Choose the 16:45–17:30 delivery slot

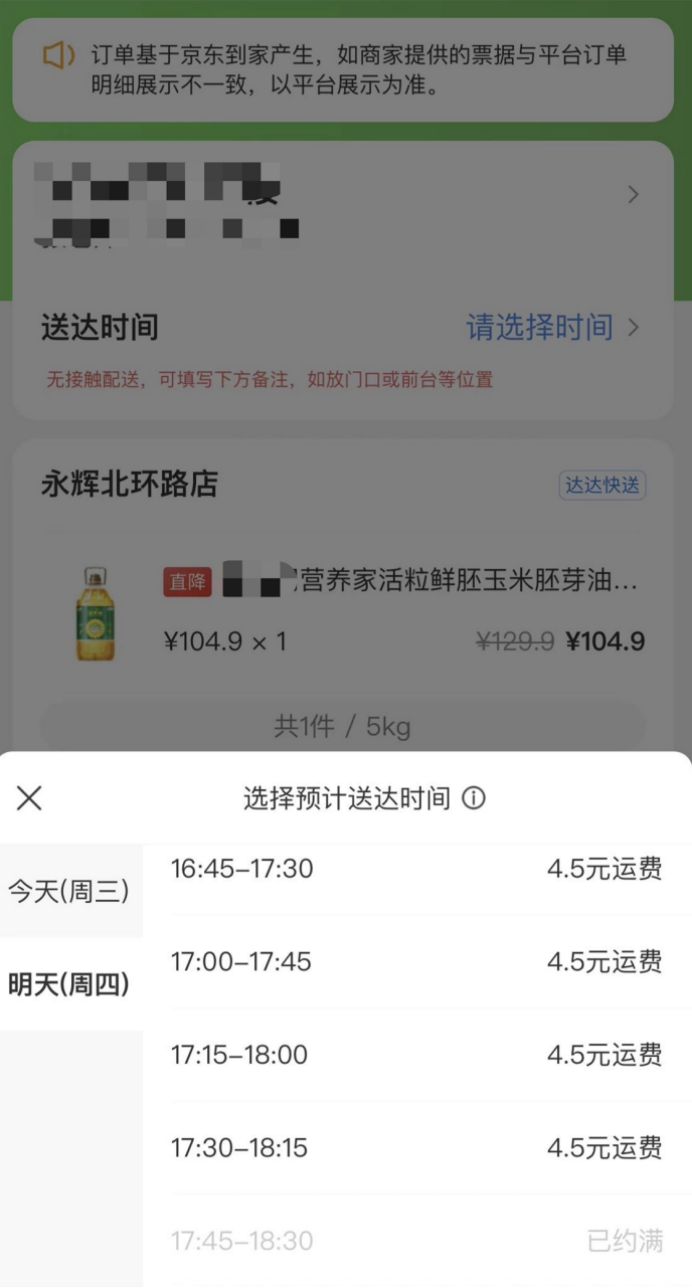417,869
